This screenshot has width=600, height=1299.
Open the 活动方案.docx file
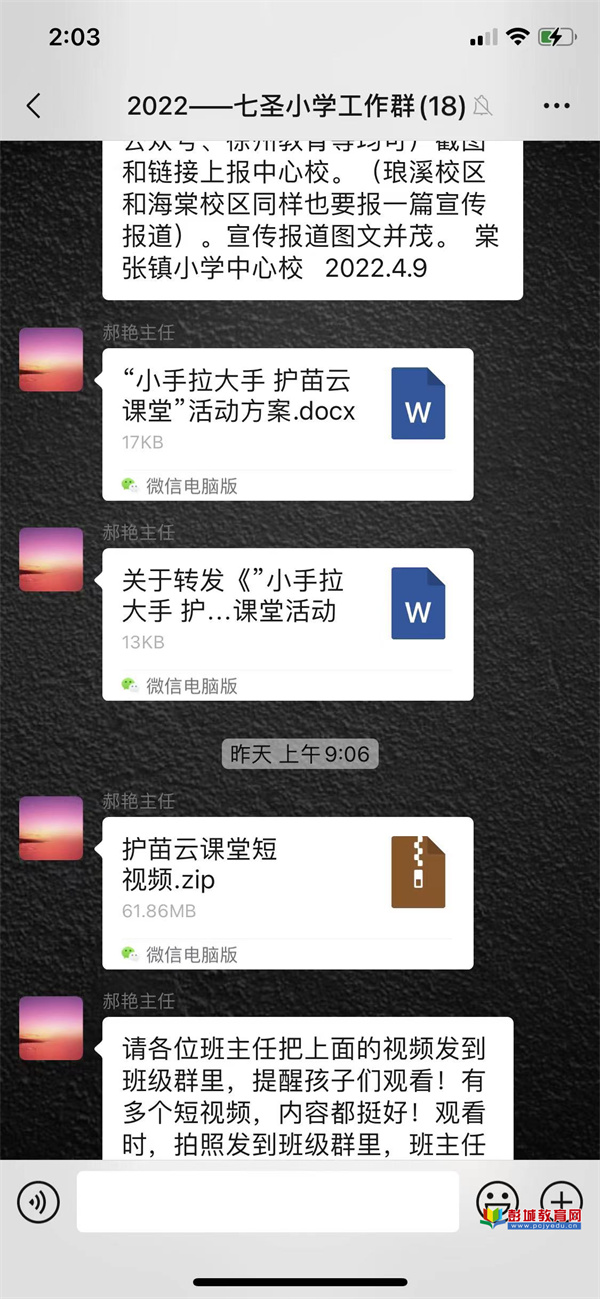point(287,412)
